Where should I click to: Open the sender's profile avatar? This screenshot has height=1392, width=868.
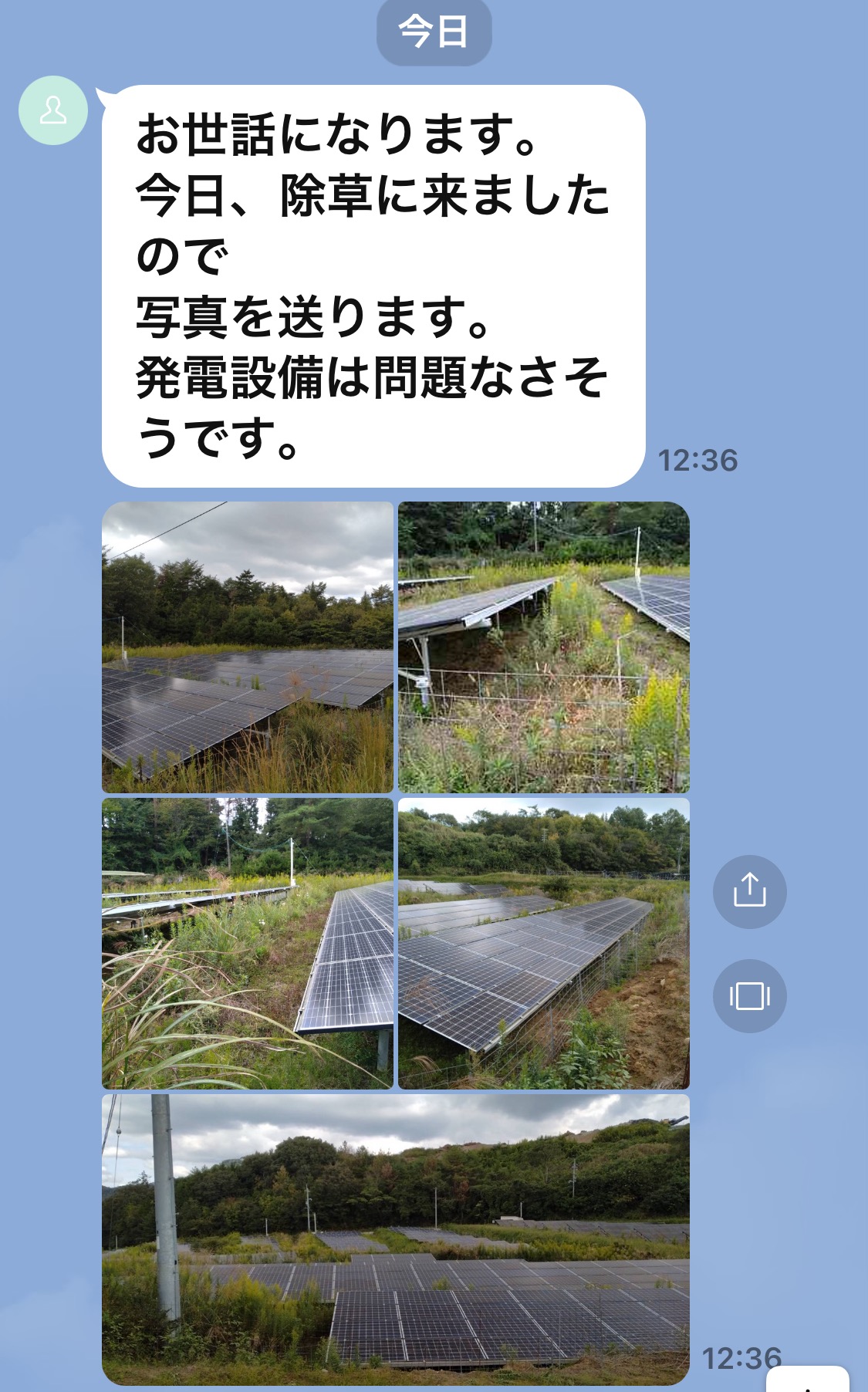click(x=52, y=110)
